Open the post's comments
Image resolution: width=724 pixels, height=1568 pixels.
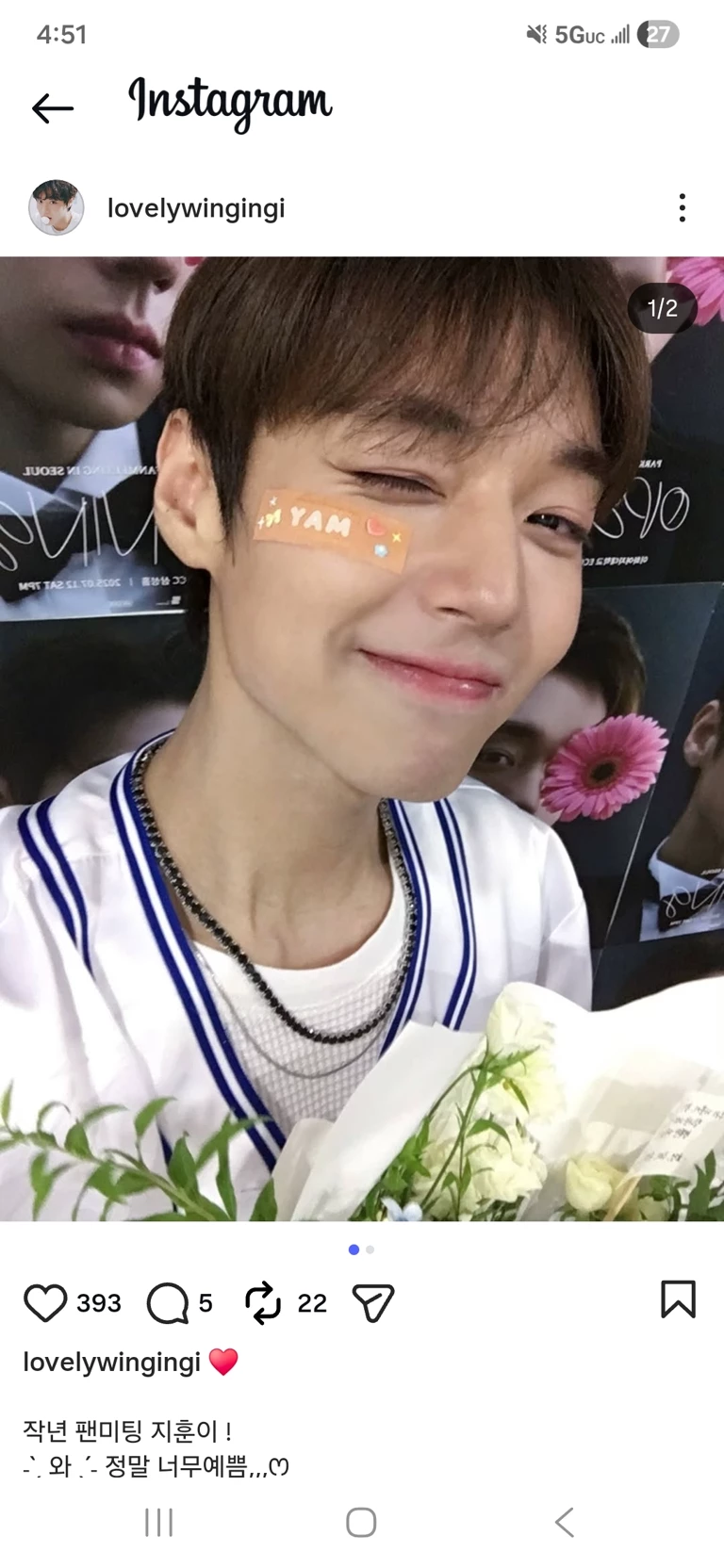(x=168, y=1303)
